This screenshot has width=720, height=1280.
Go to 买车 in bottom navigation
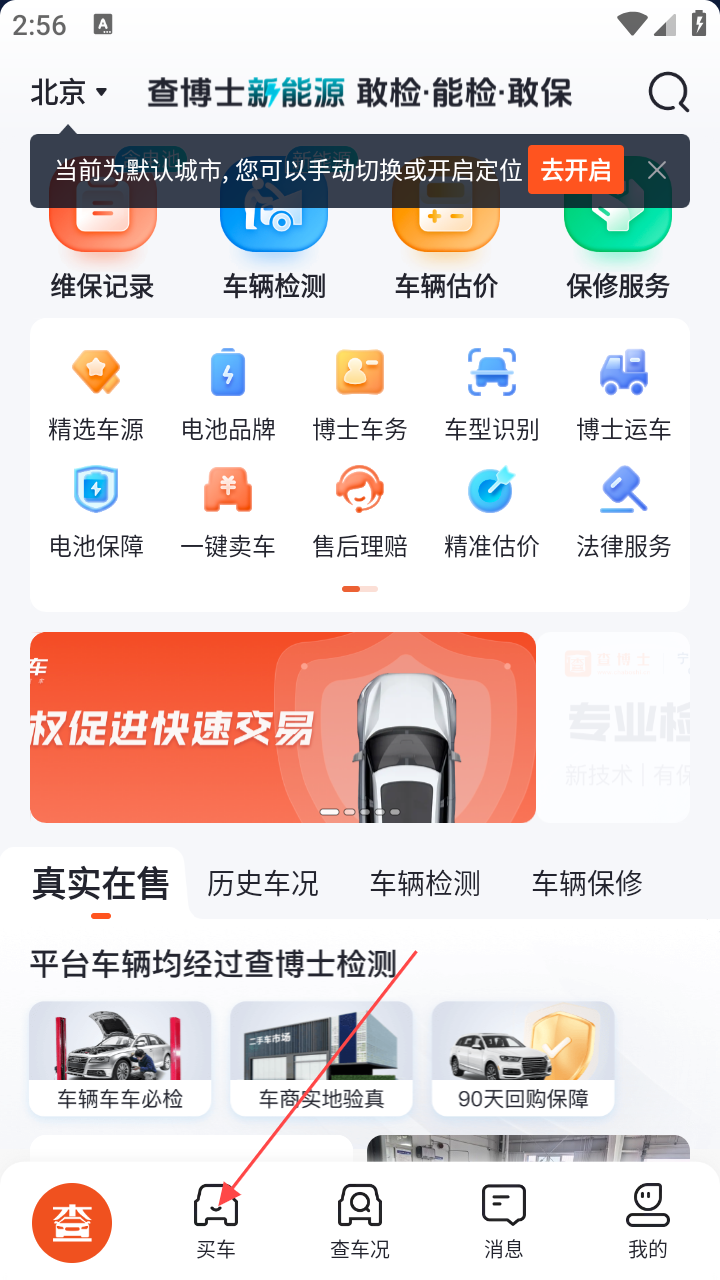pos(216,1220)
